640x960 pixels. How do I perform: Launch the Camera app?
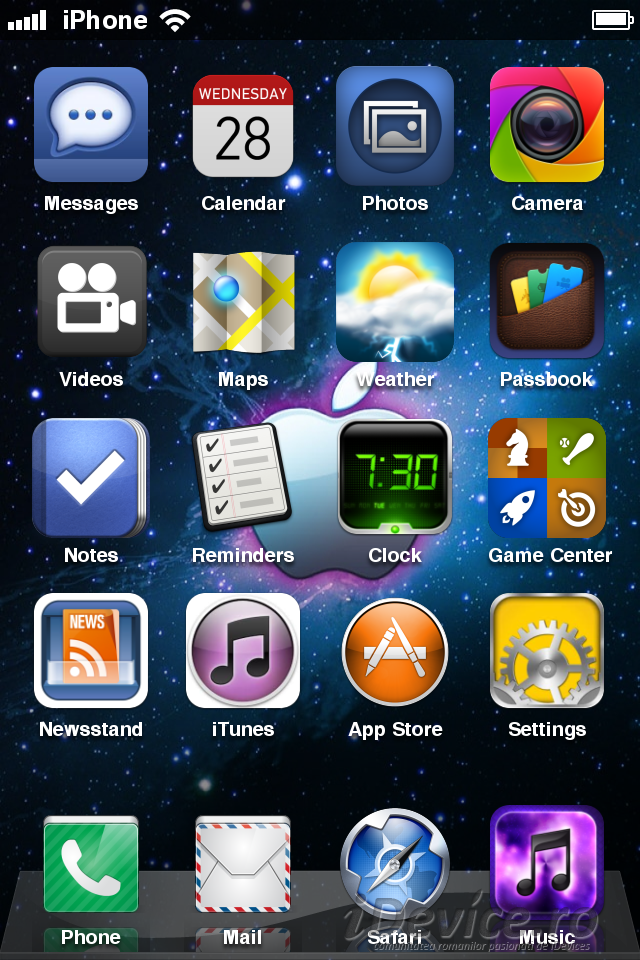[547, 125]
